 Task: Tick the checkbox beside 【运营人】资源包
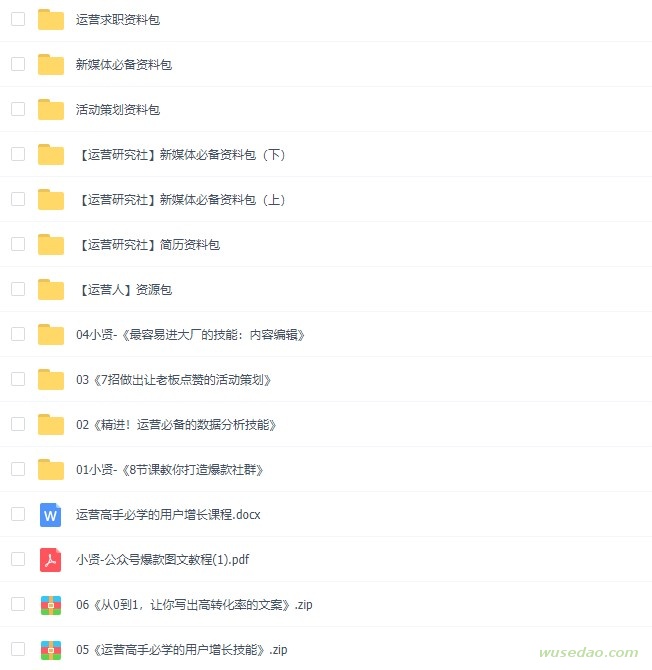pyautogui.click(x=18, y=289)
